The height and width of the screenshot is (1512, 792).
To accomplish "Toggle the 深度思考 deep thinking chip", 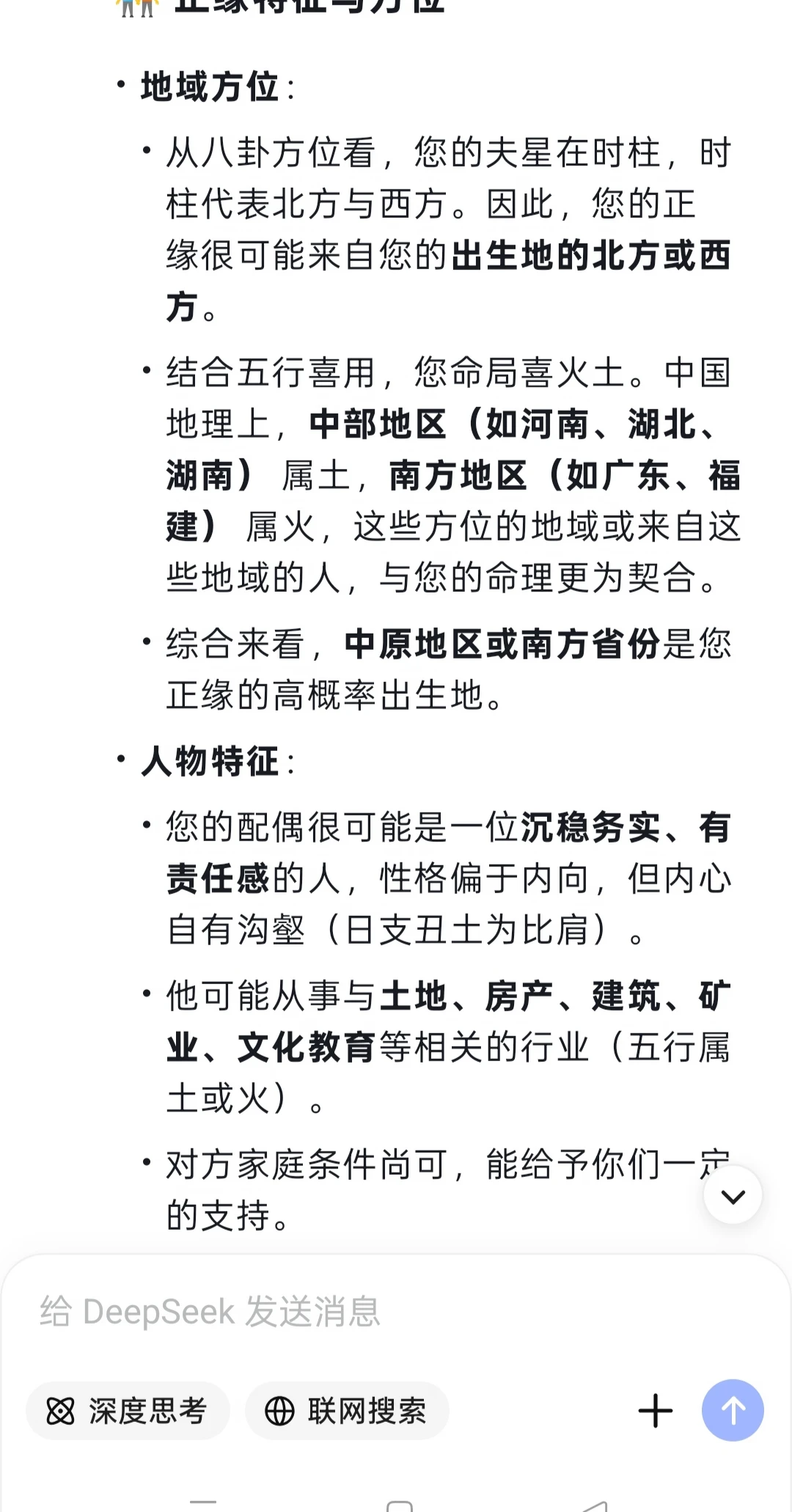I will point(128,1411).
